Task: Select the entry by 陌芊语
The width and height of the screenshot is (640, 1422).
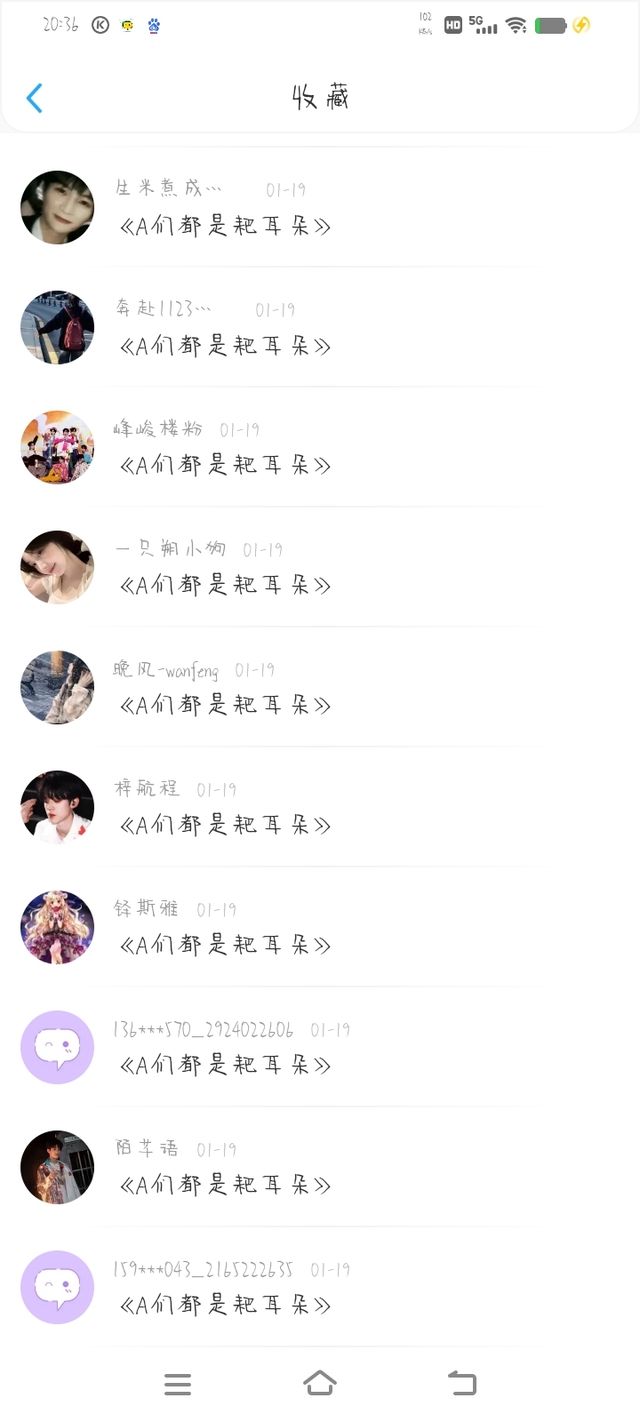Action: tap(320, 1167)
